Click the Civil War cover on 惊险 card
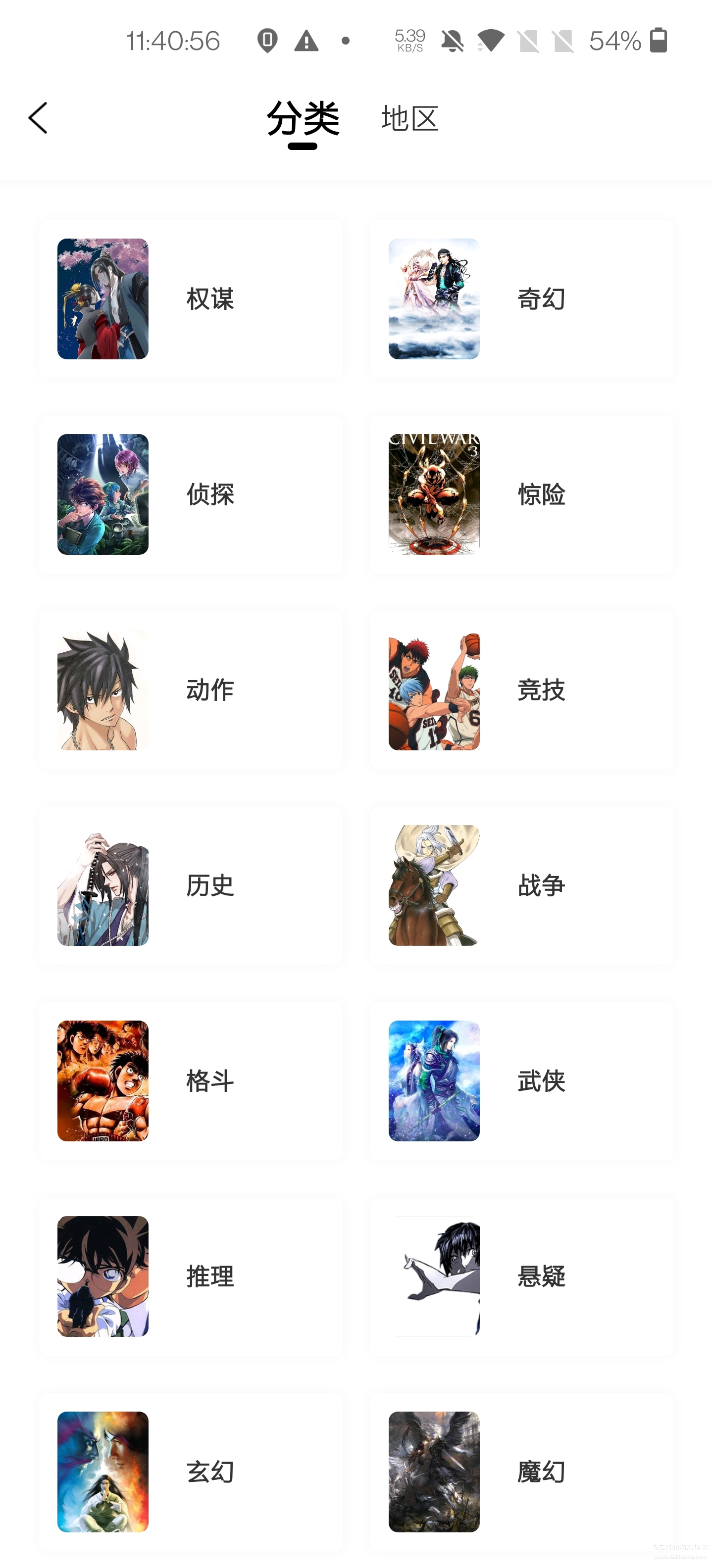The width and height of the screenshot is (713, 1568). click(434, 495)
